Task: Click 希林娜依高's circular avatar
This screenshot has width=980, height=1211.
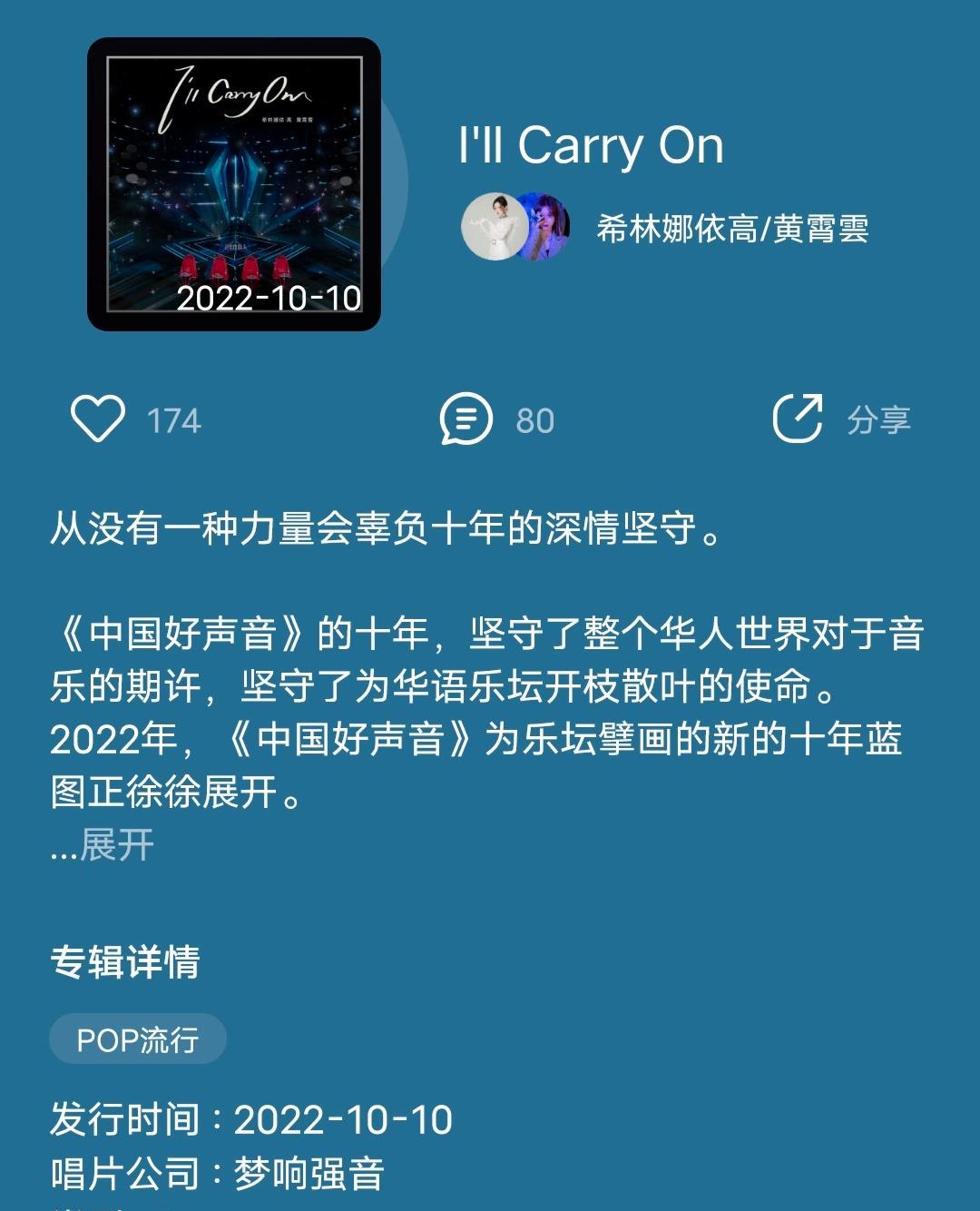Action: pyautogui.click(x=495, y=224)
